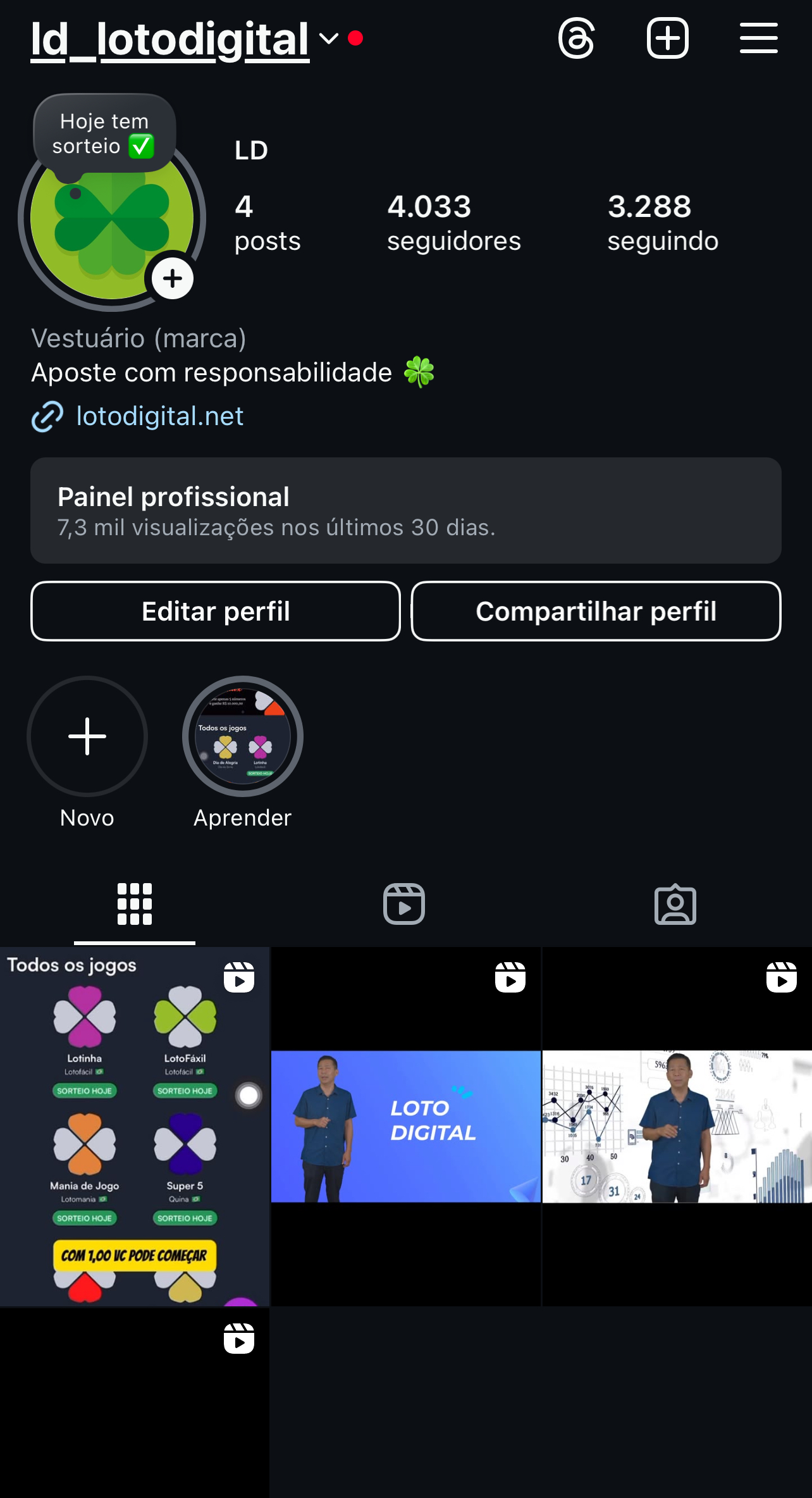The image size is (812, 1498).
Task: Open the Aprender highlight
Action: (x=242, y=736)
